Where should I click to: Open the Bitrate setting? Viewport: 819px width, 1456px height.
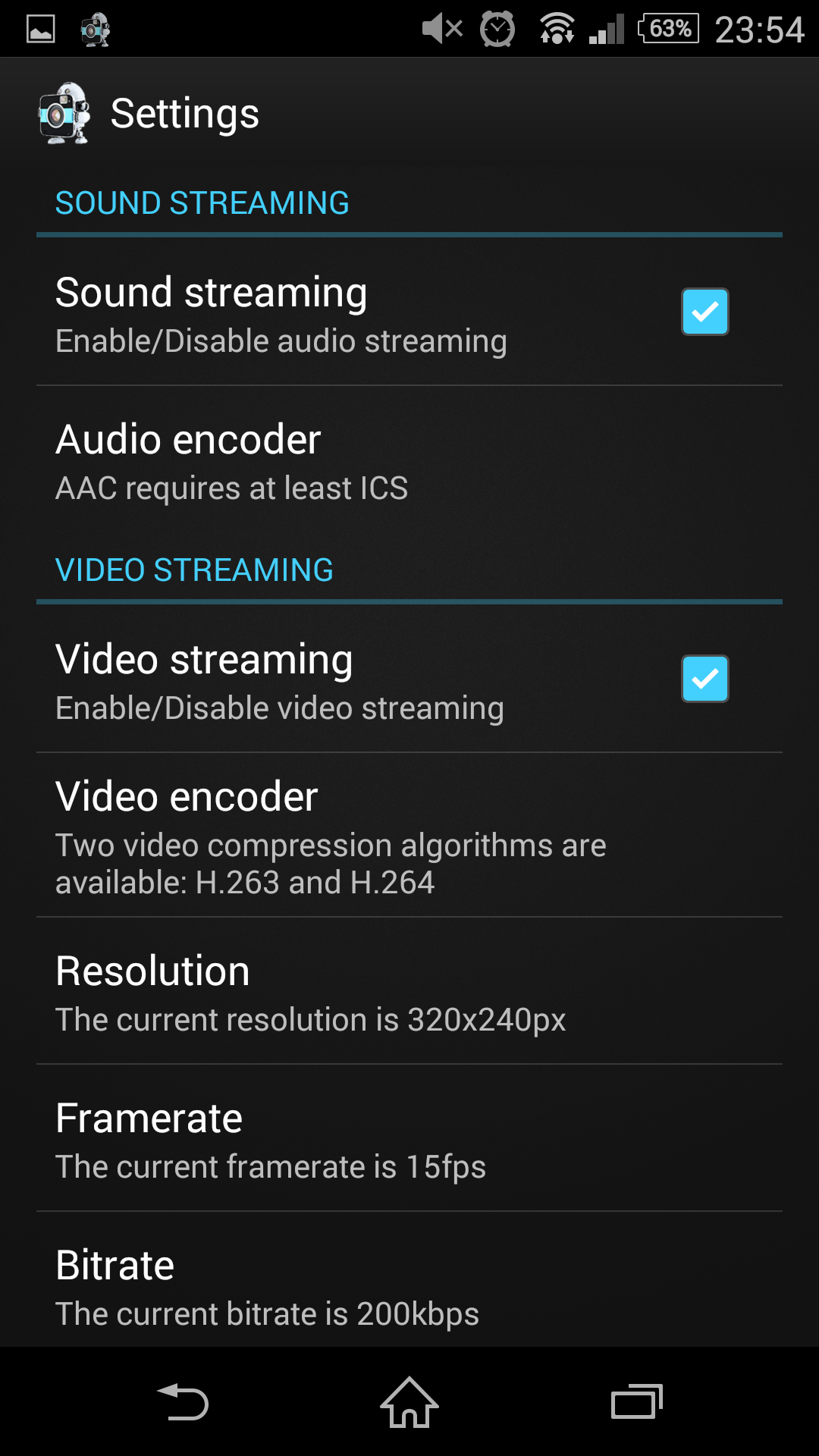409,1286
